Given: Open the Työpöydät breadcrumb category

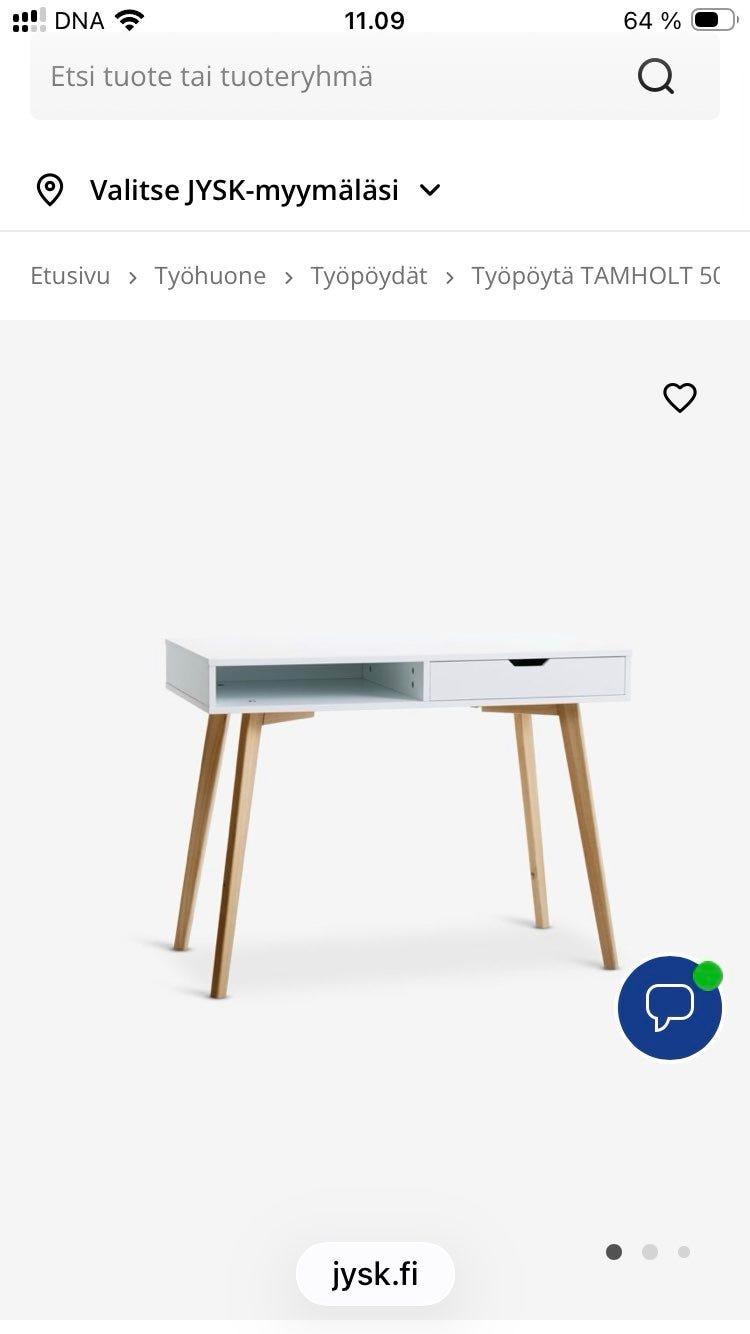Looking at the screenshot, I should [x=368, y=276].
